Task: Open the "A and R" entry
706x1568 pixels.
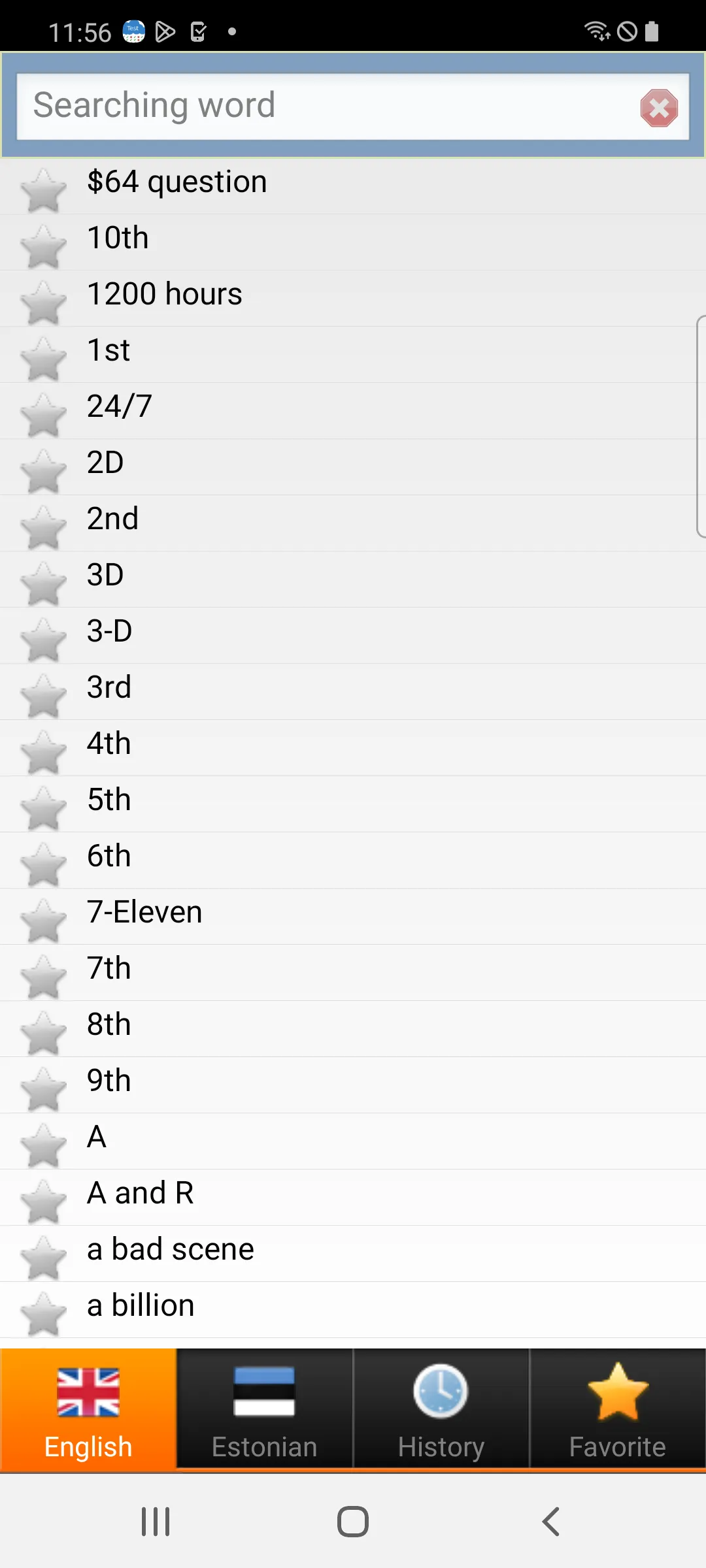Action: click(353, 1198)
